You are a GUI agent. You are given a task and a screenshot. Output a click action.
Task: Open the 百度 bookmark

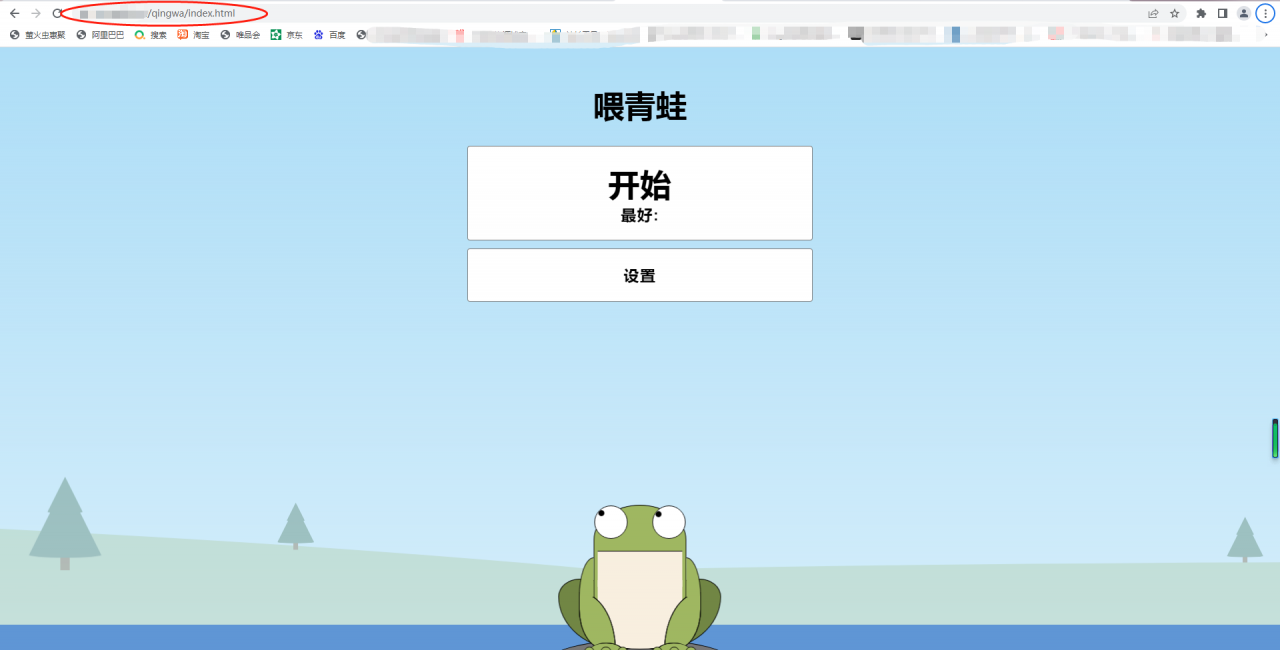[x=329, y=35]
